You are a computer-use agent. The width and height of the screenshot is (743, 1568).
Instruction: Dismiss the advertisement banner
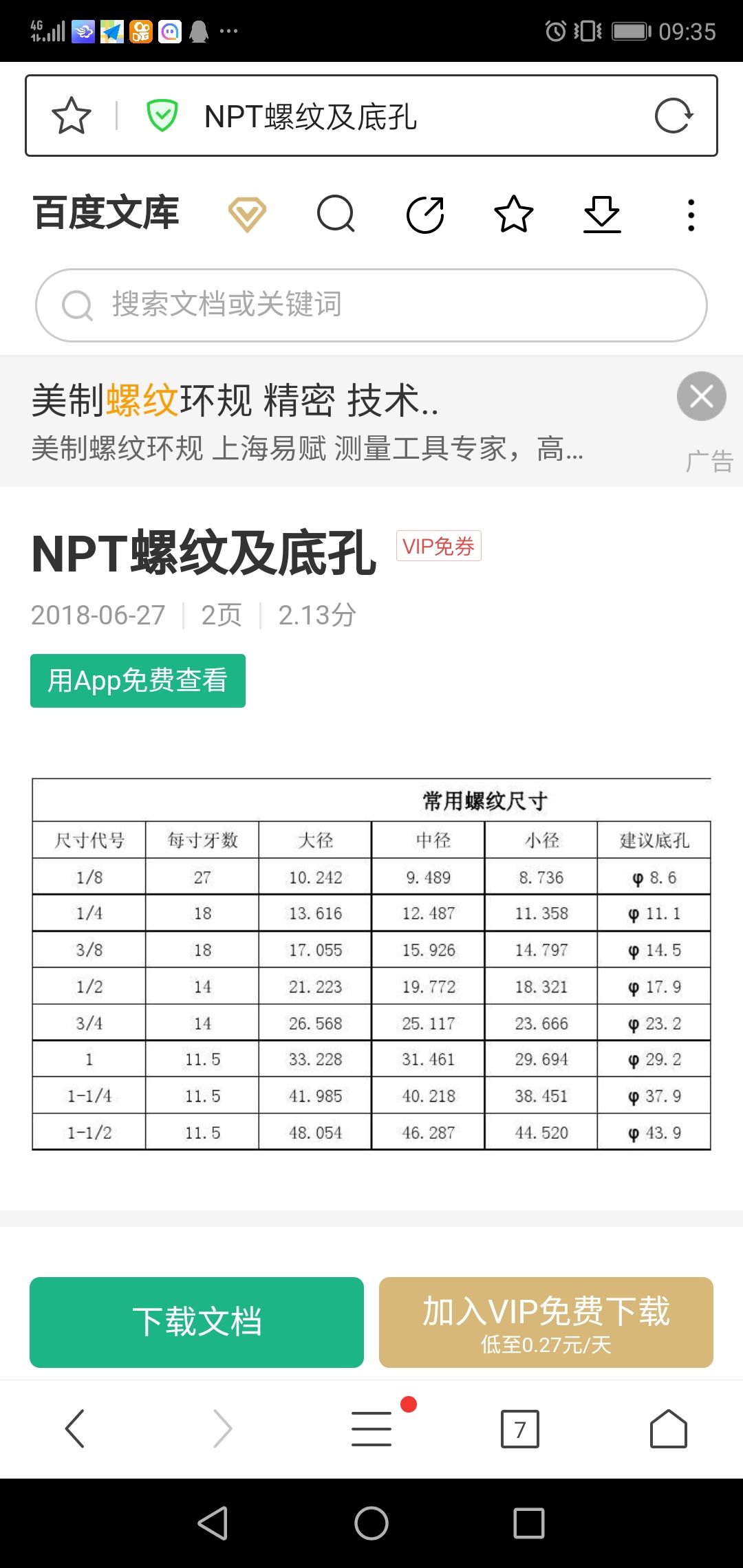(701, 396)
